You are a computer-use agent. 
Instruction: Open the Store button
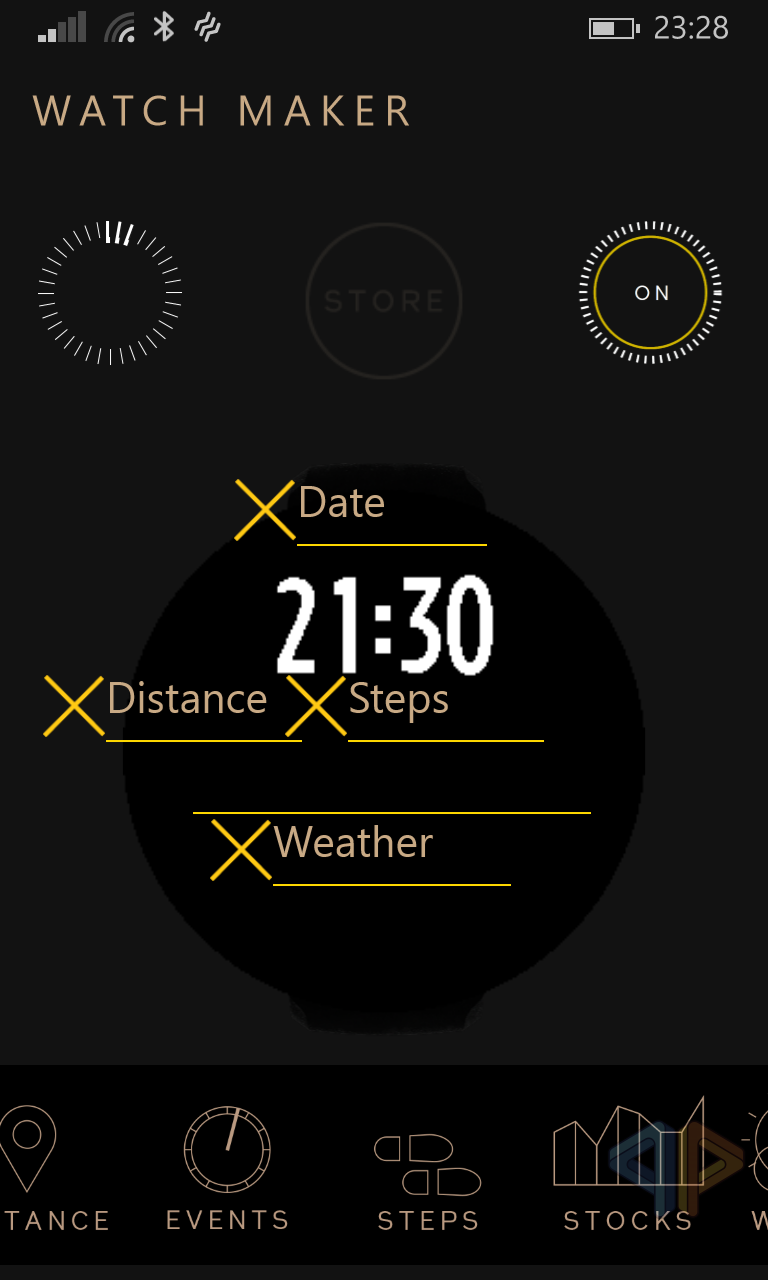tap(384, 300)
